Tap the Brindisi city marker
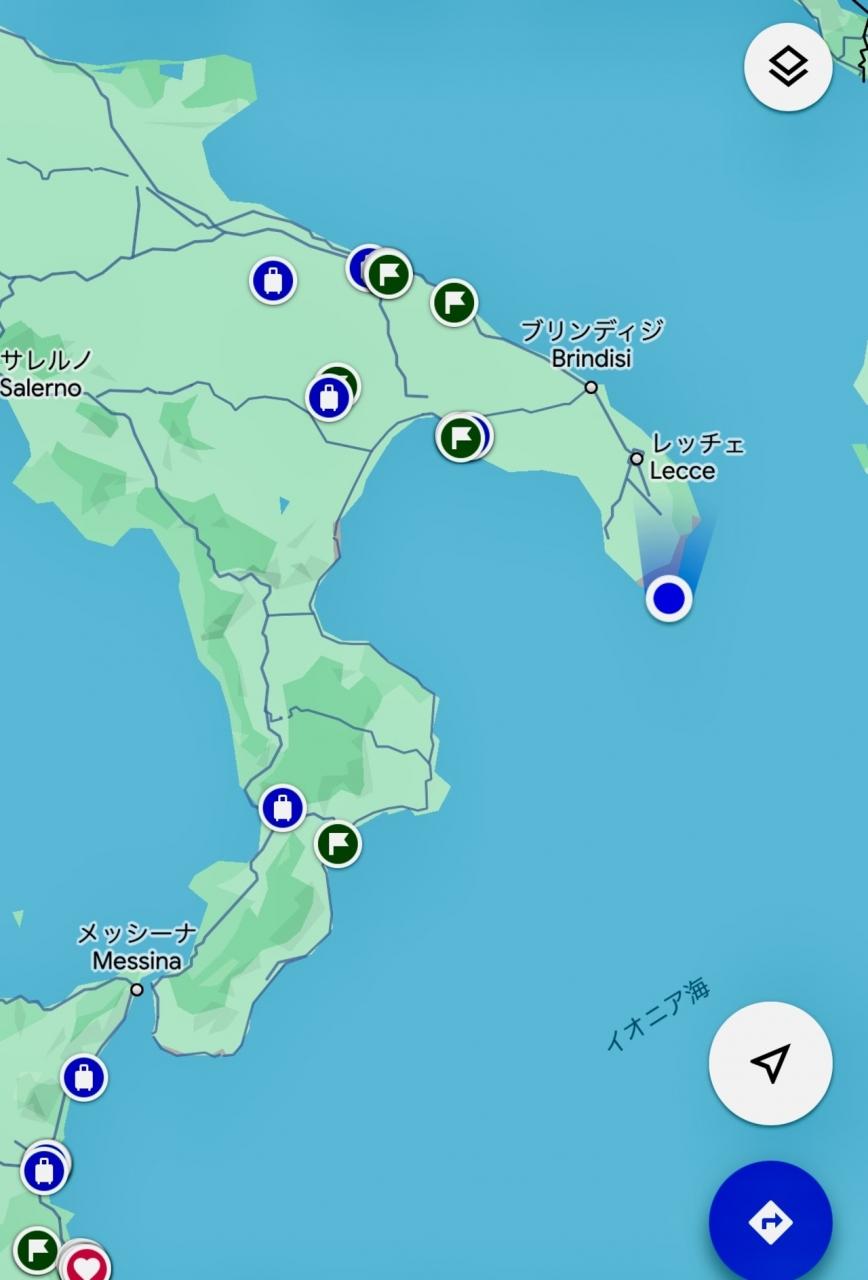Screen dimensions: 868x1280 pyautogui.click(x=591, y=387)
